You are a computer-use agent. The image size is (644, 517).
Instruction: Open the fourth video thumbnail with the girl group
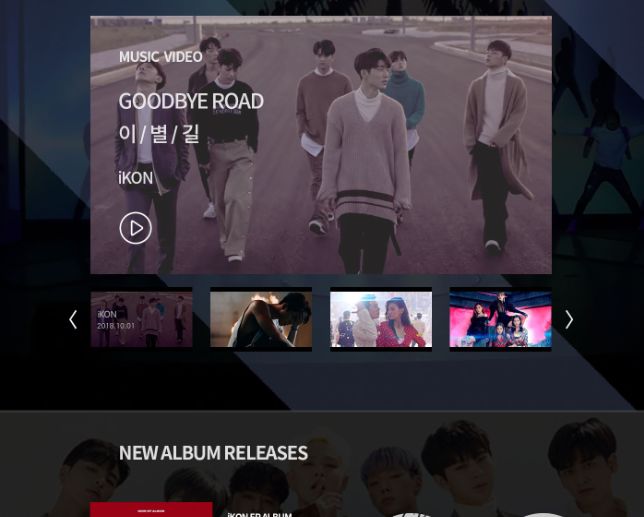[x=500, y=319]
